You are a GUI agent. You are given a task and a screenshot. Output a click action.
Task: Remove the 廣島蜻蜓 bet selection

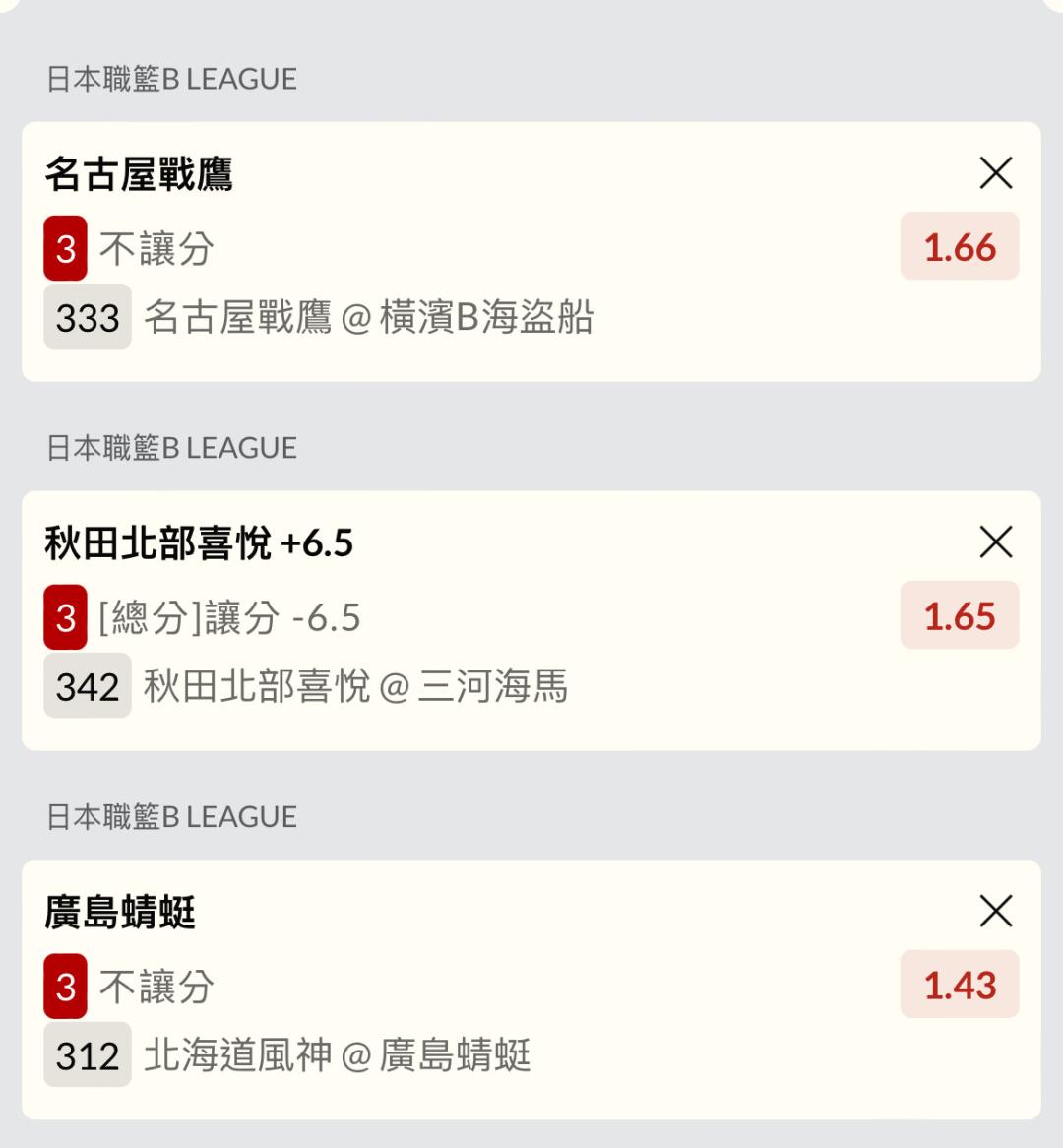pos(996,912)
